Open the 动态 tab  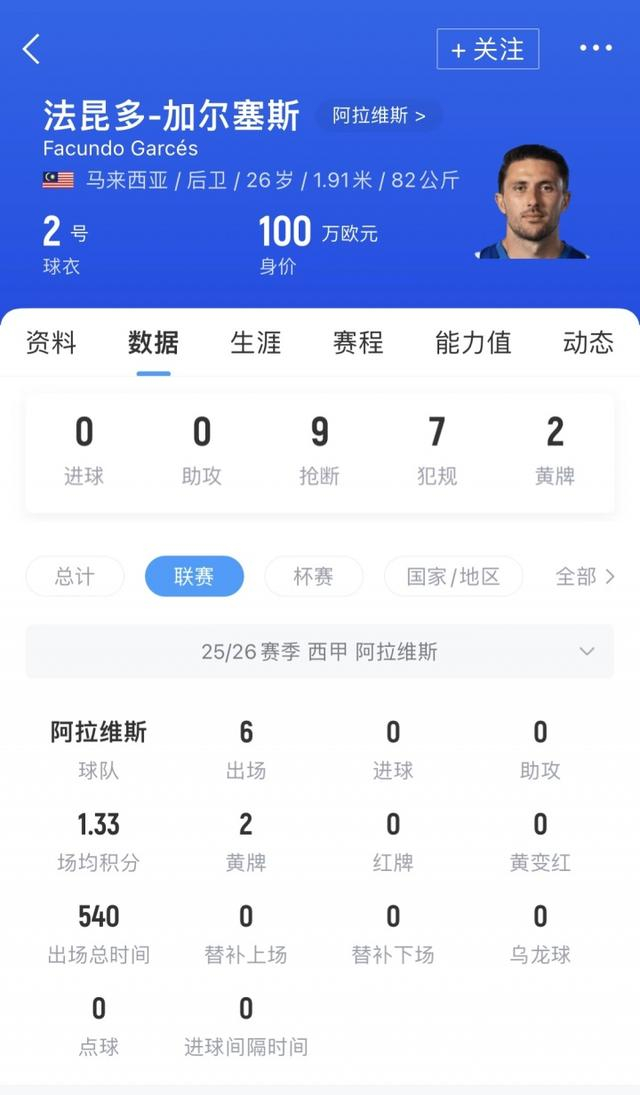click(588, 343)
